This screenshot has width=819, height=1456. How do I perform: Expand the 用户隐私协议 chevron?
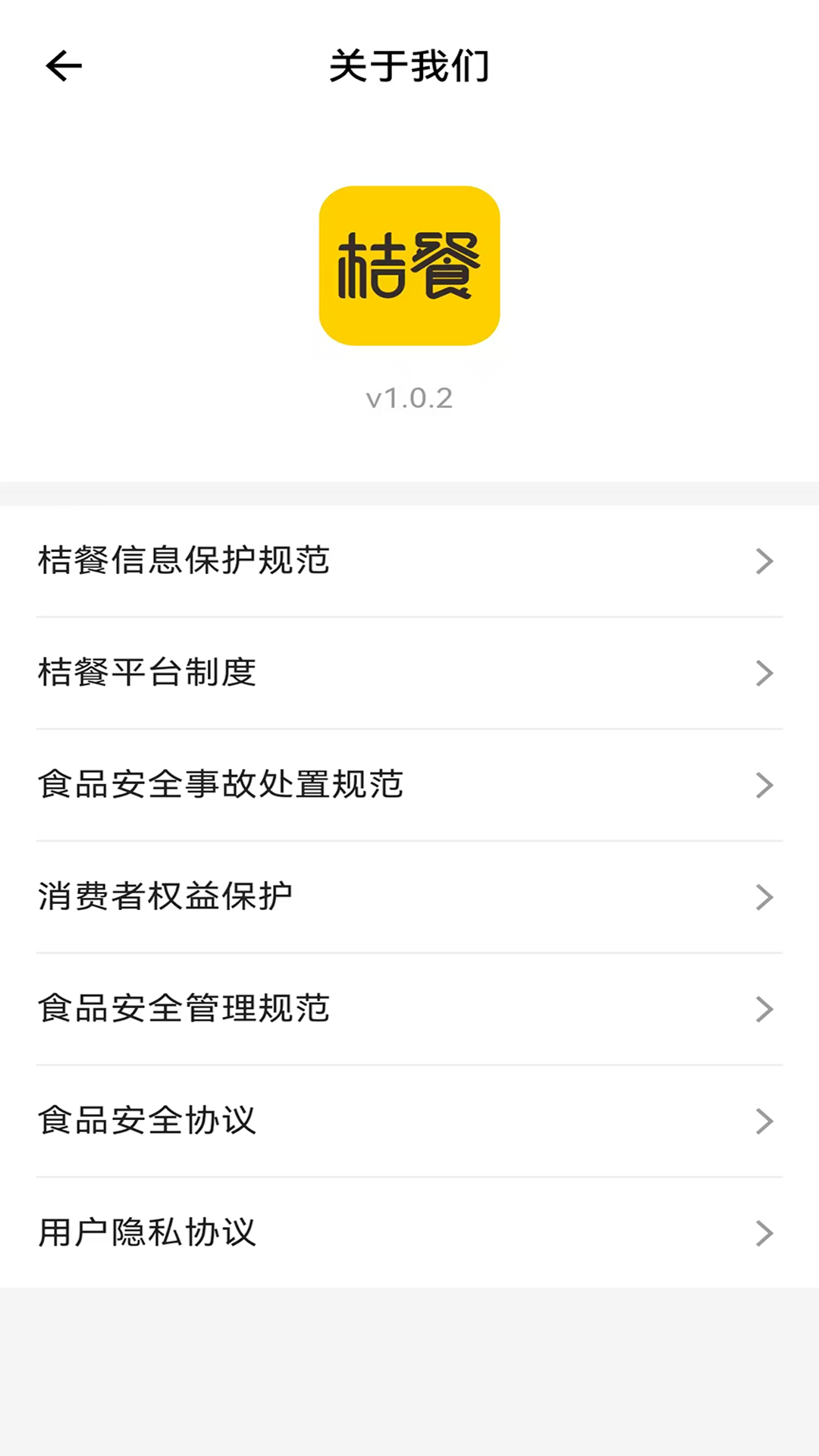pos(764,1233)
